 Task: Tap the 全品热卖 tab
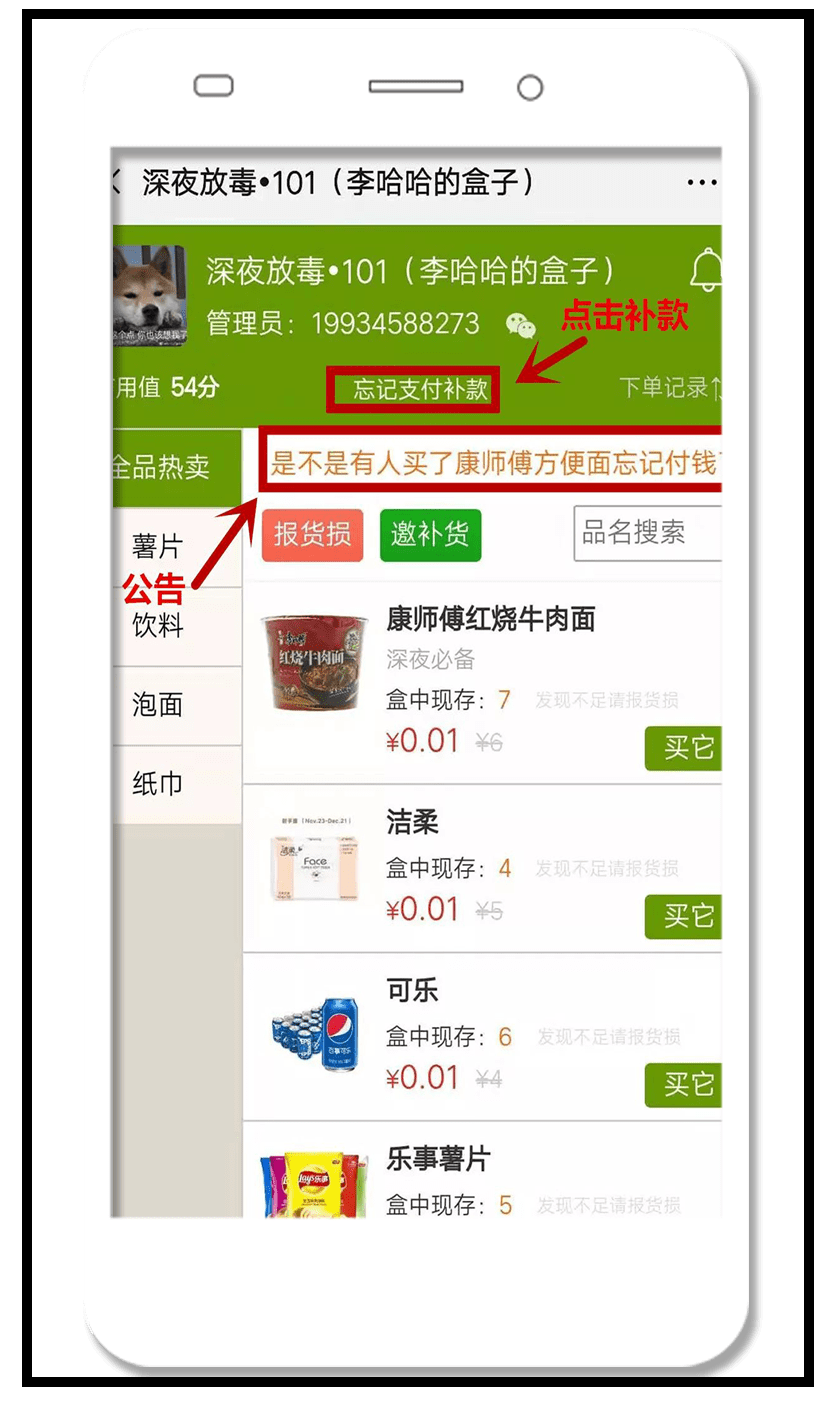(158, 467)
